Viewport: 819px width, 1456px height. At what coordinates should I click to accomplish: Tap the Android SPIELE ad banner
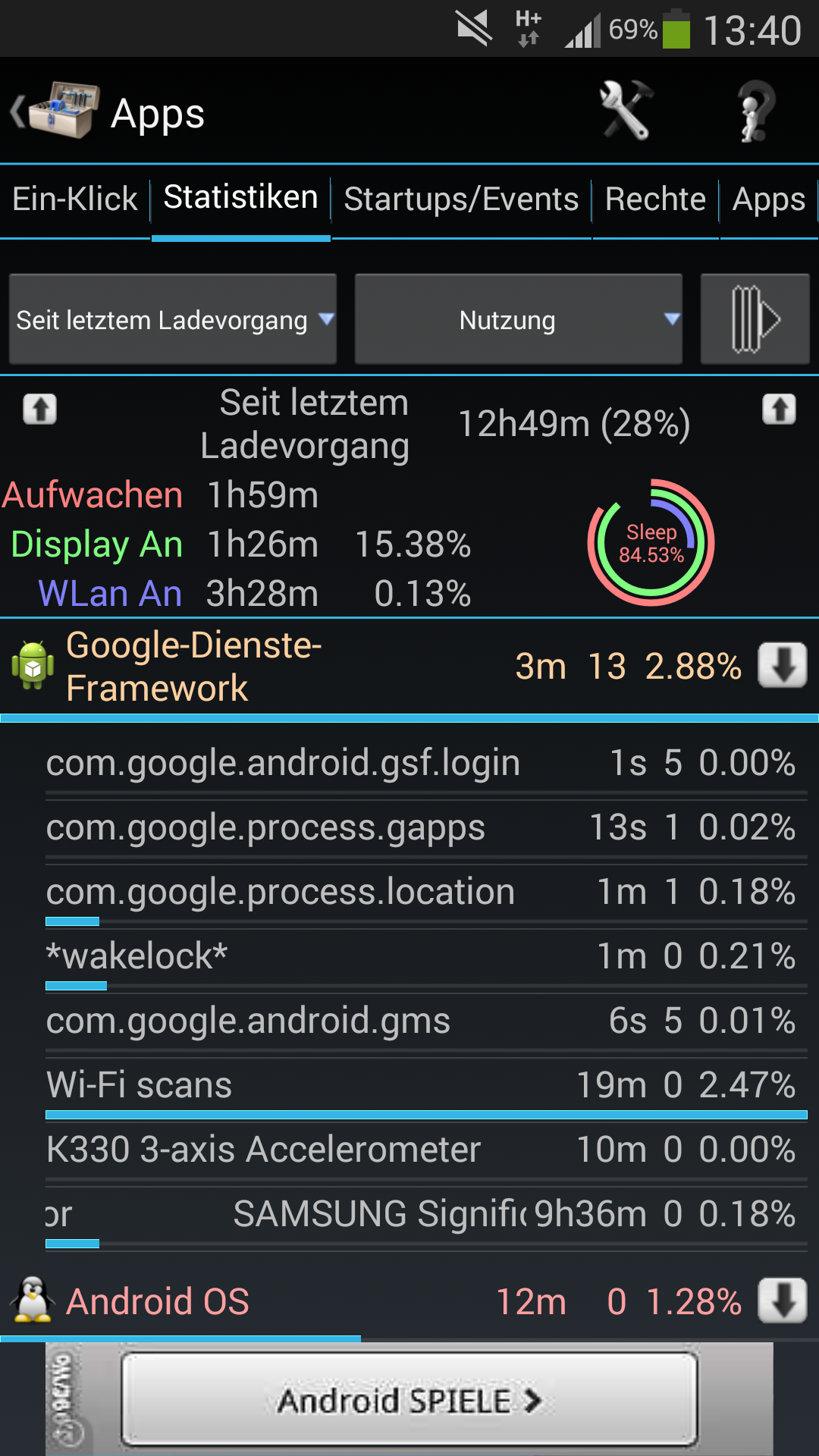[x=409, y=1399]
